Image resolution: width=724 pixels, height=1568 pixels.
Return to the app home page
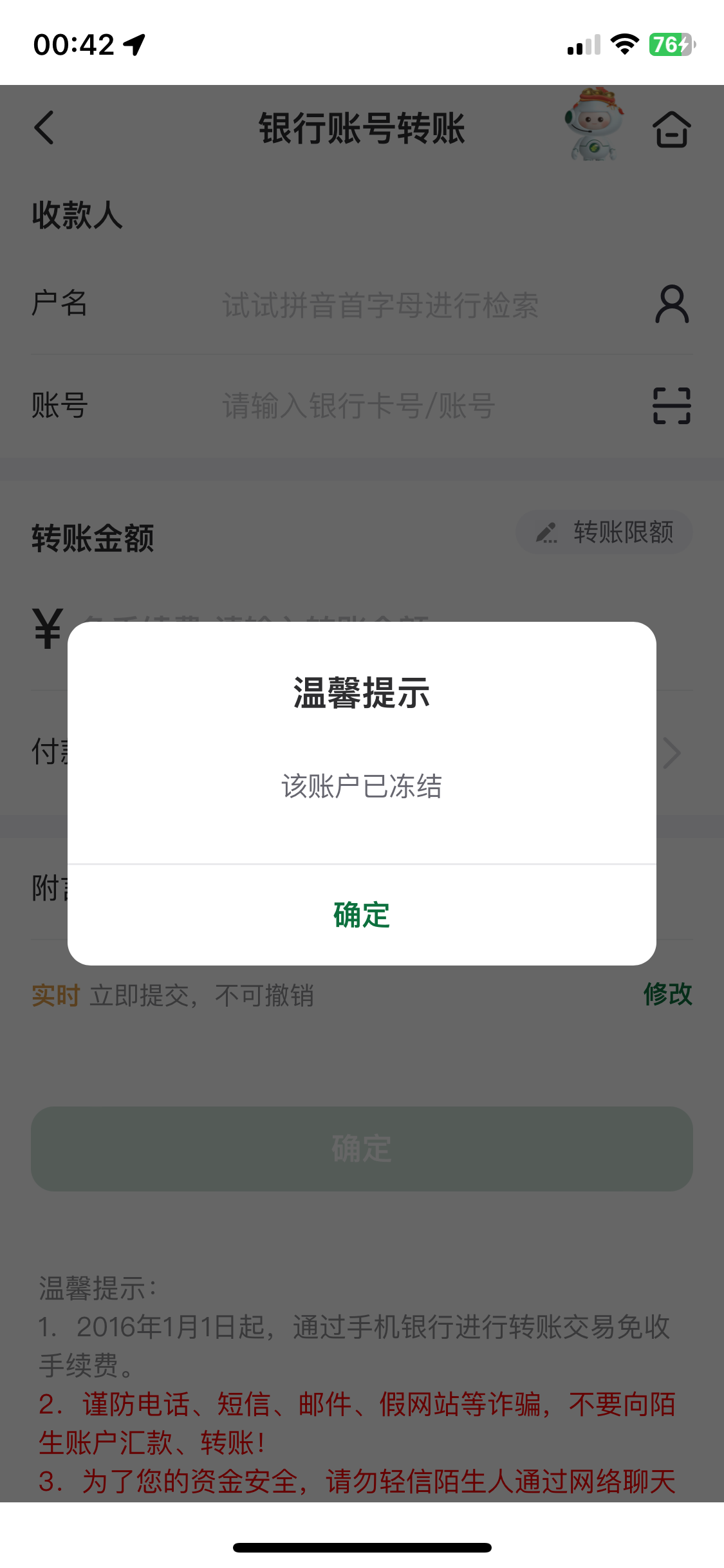click(672, 129)
